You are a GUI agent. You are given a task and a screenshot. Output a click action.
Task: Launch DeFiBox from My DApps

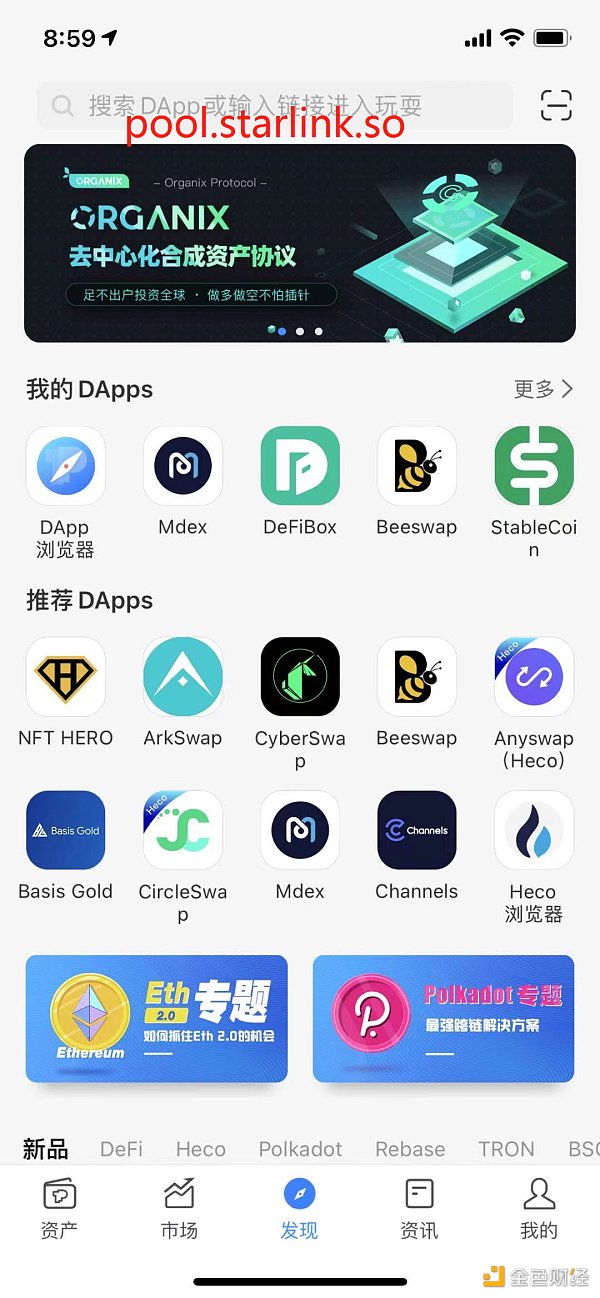click(300, 466)
